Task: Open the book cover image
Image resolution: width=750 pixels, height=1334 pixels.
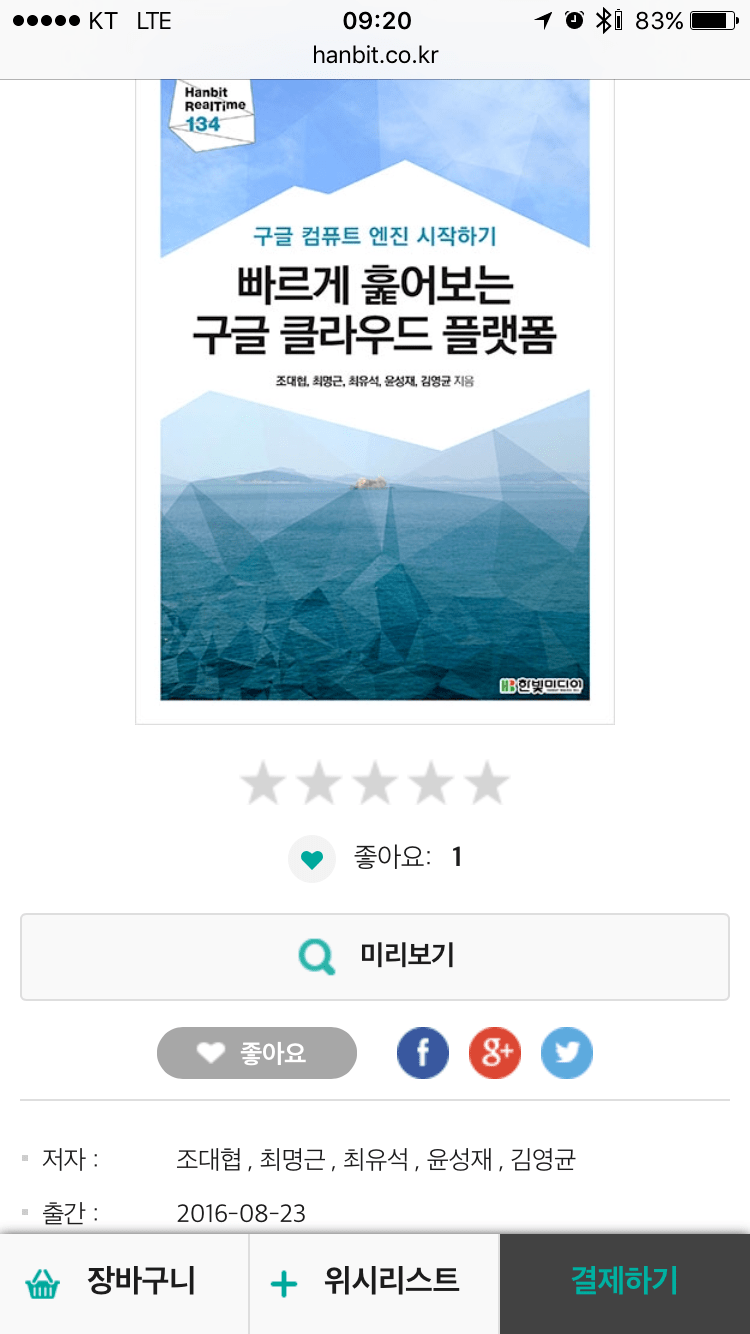Action: [x=375, y=390]
